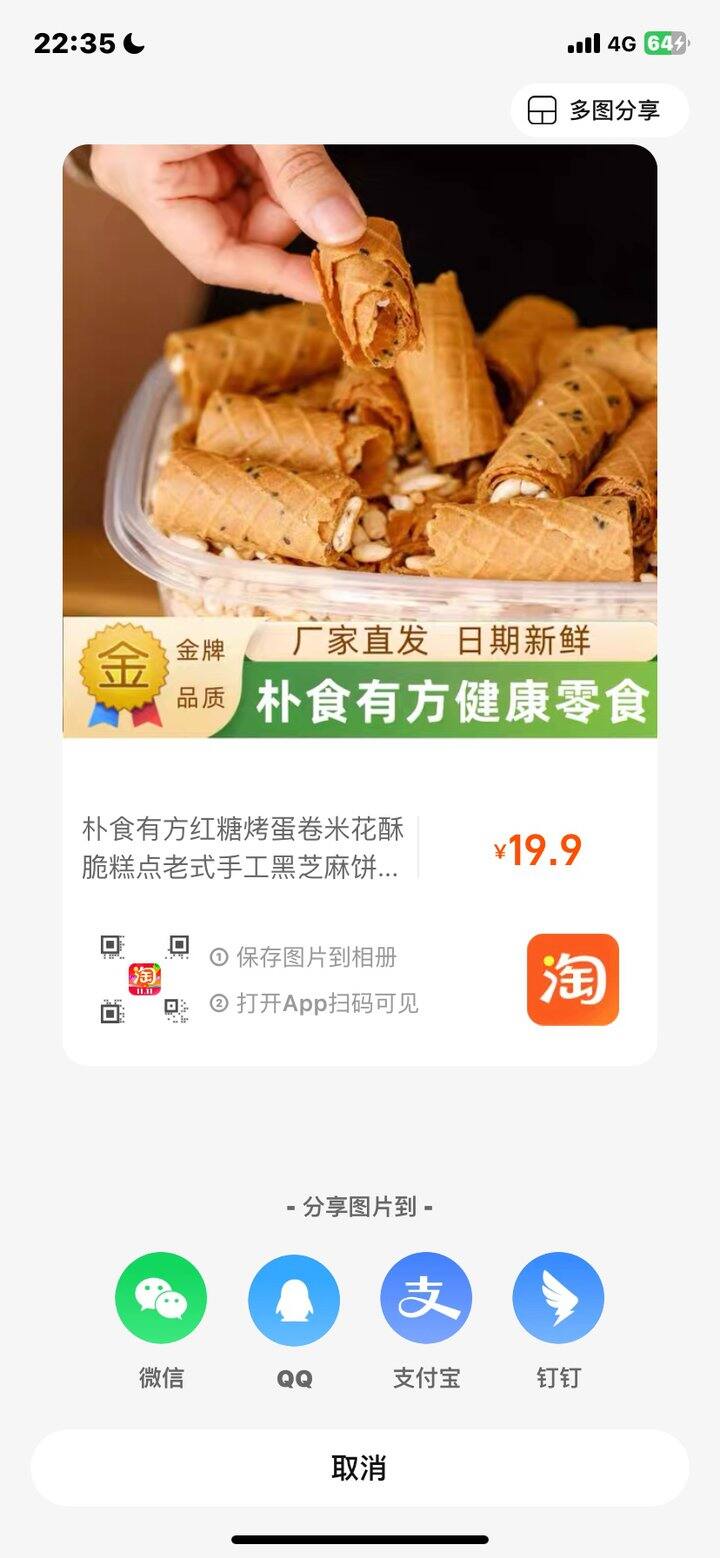Tap the 微信 label under the green icon

(161, 1378)
